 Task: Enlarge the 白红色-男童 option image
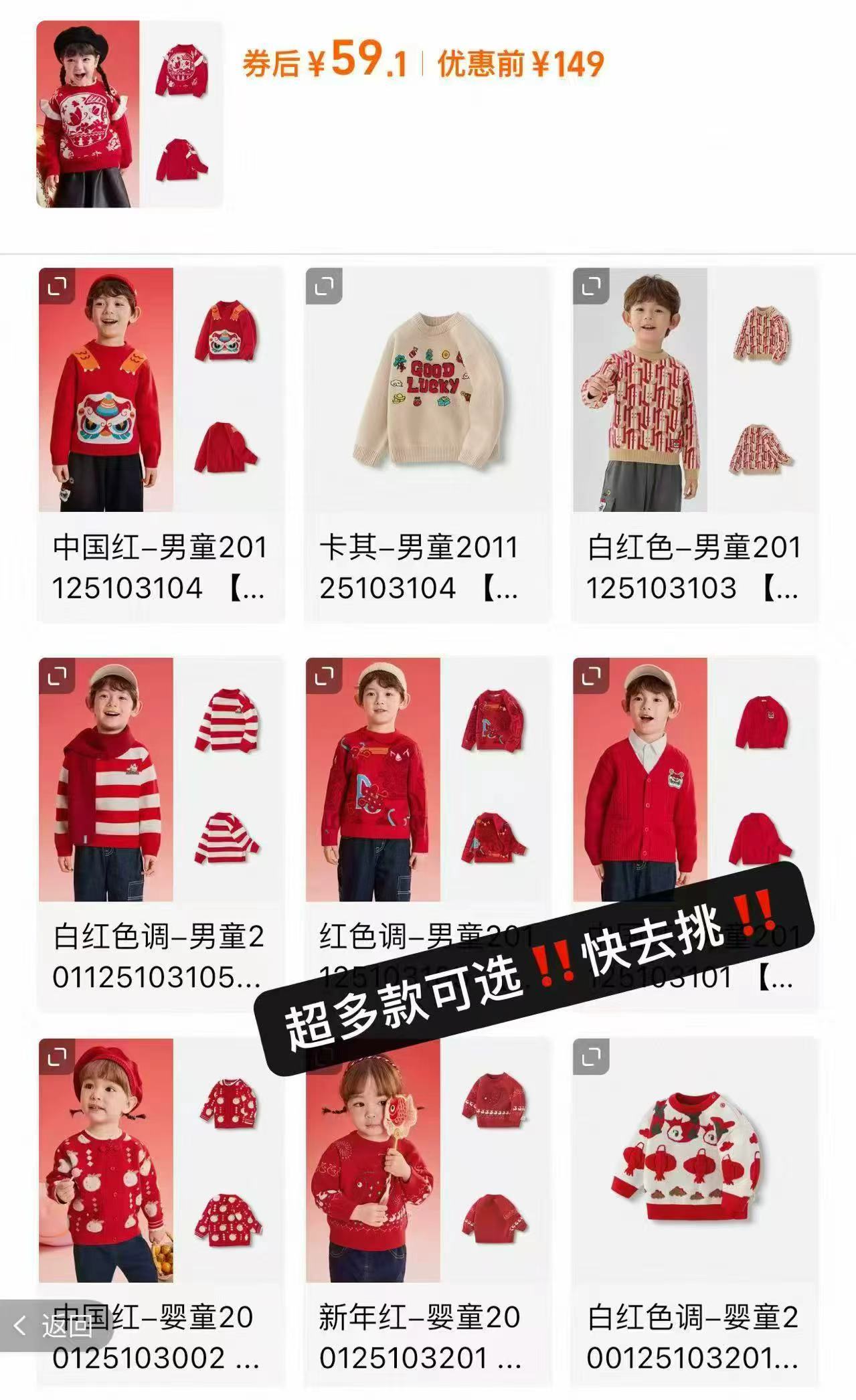[x=592, y=286]
